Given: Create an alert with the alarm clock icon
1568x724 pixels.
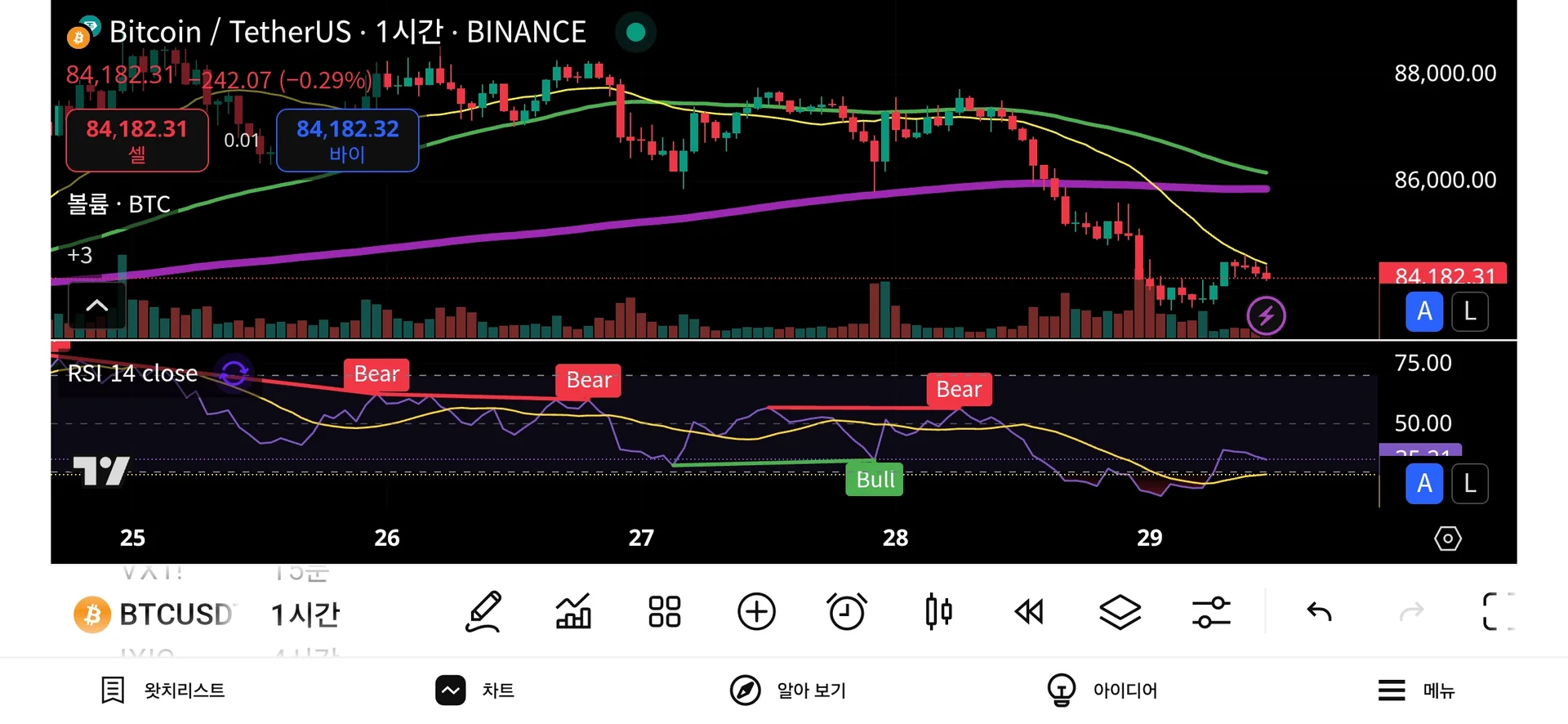Looking at the screenshot, I should (x=846, y=611).
